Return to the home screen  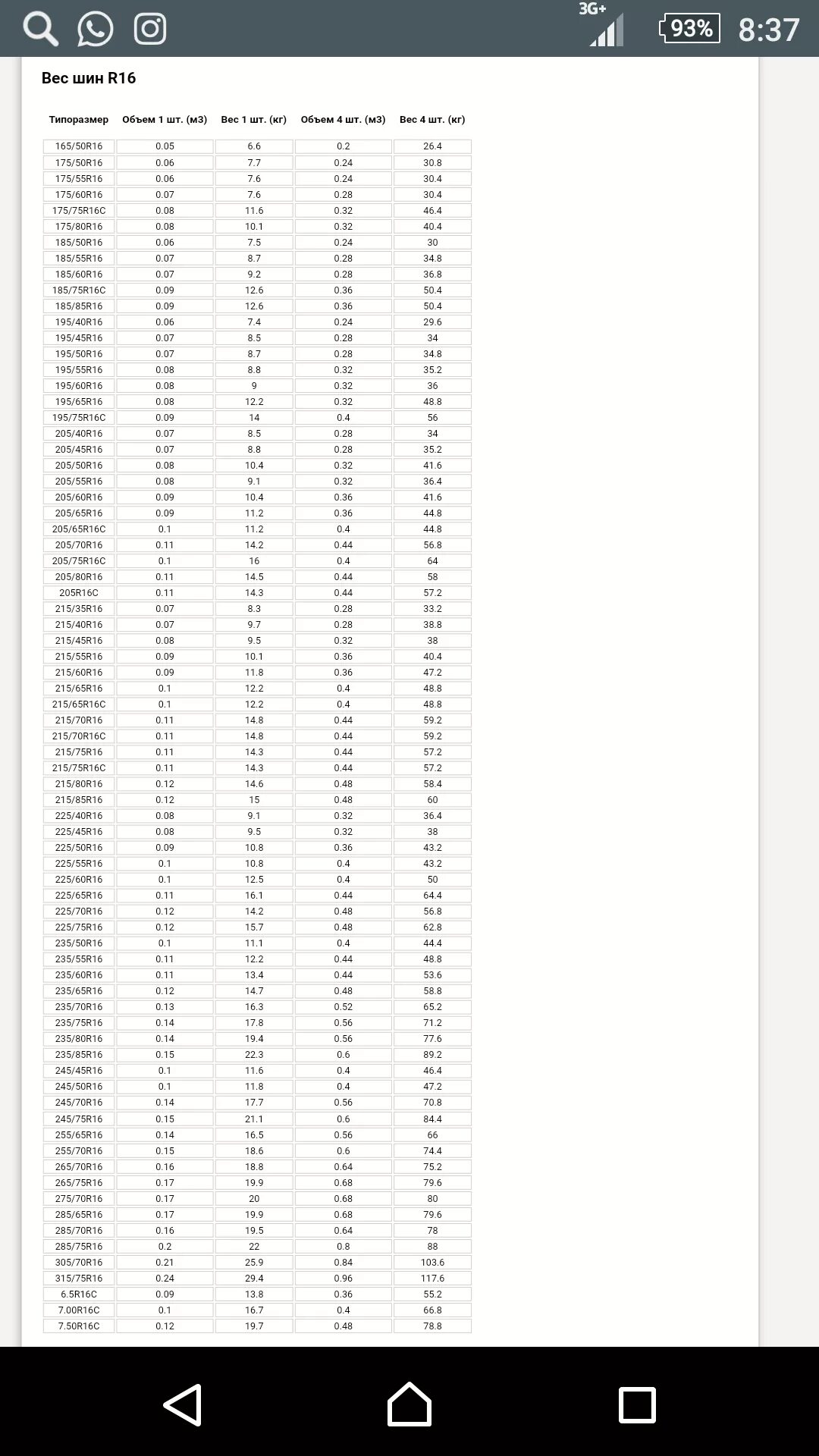409,1404
